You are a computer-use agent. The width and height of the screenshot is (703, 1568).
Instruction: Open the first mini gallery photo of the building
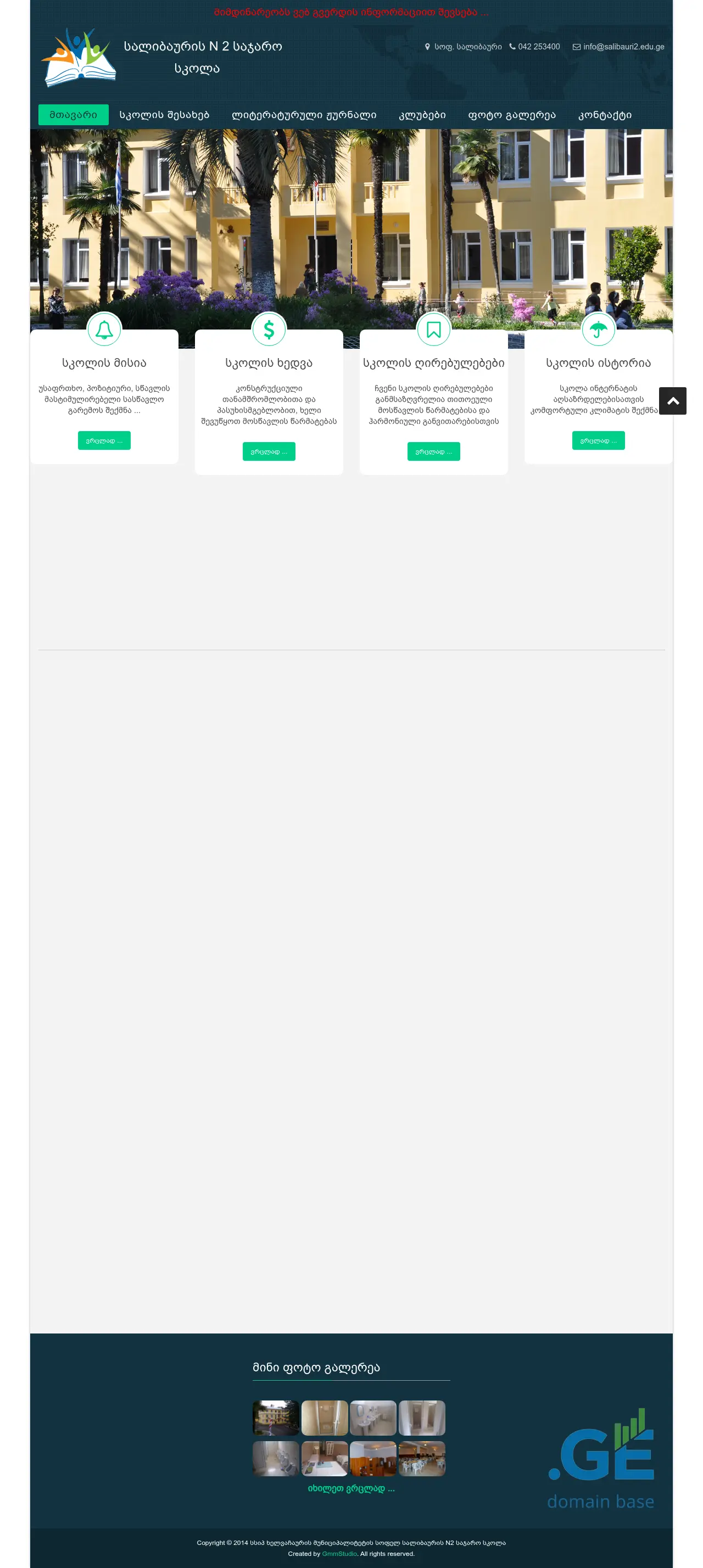(x=276, y=1418)
